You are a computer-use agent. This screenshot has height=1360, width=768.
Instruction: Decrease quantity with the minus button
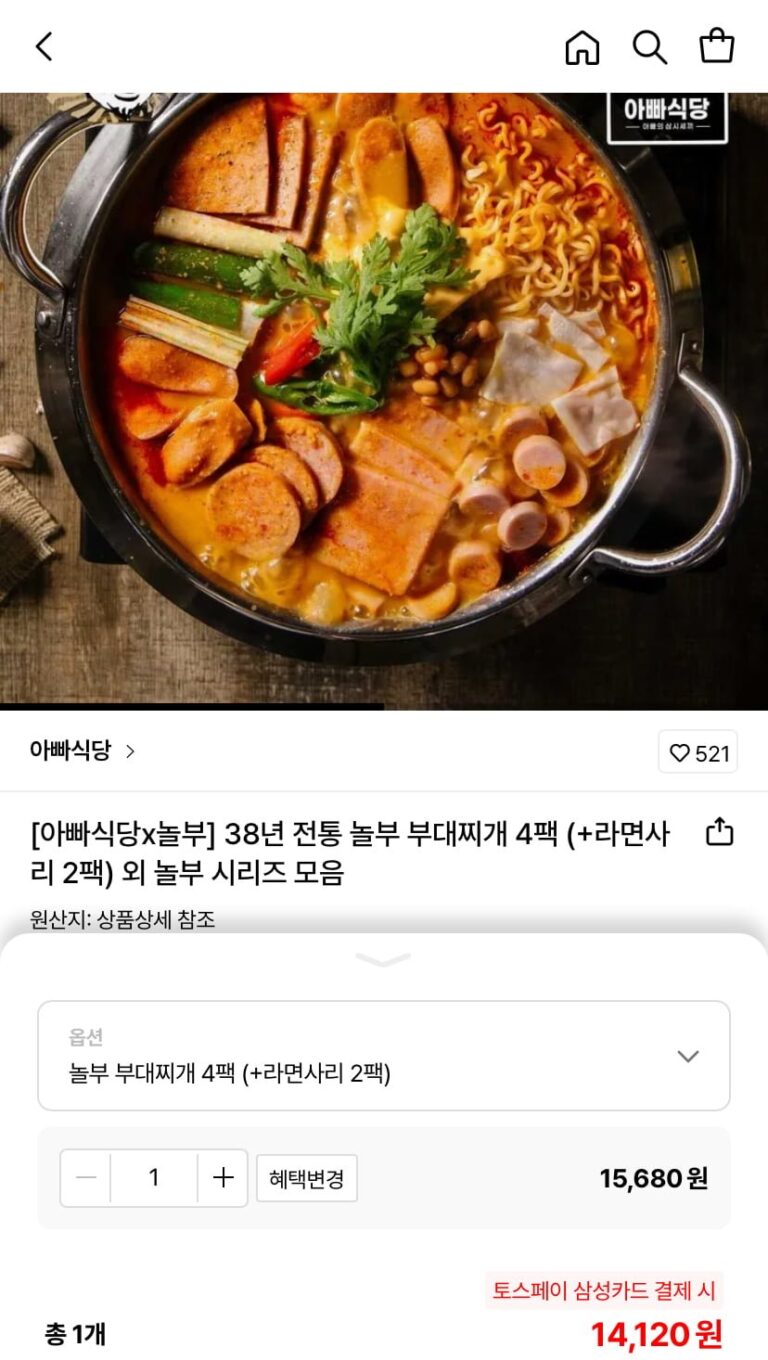(86, 1178)
